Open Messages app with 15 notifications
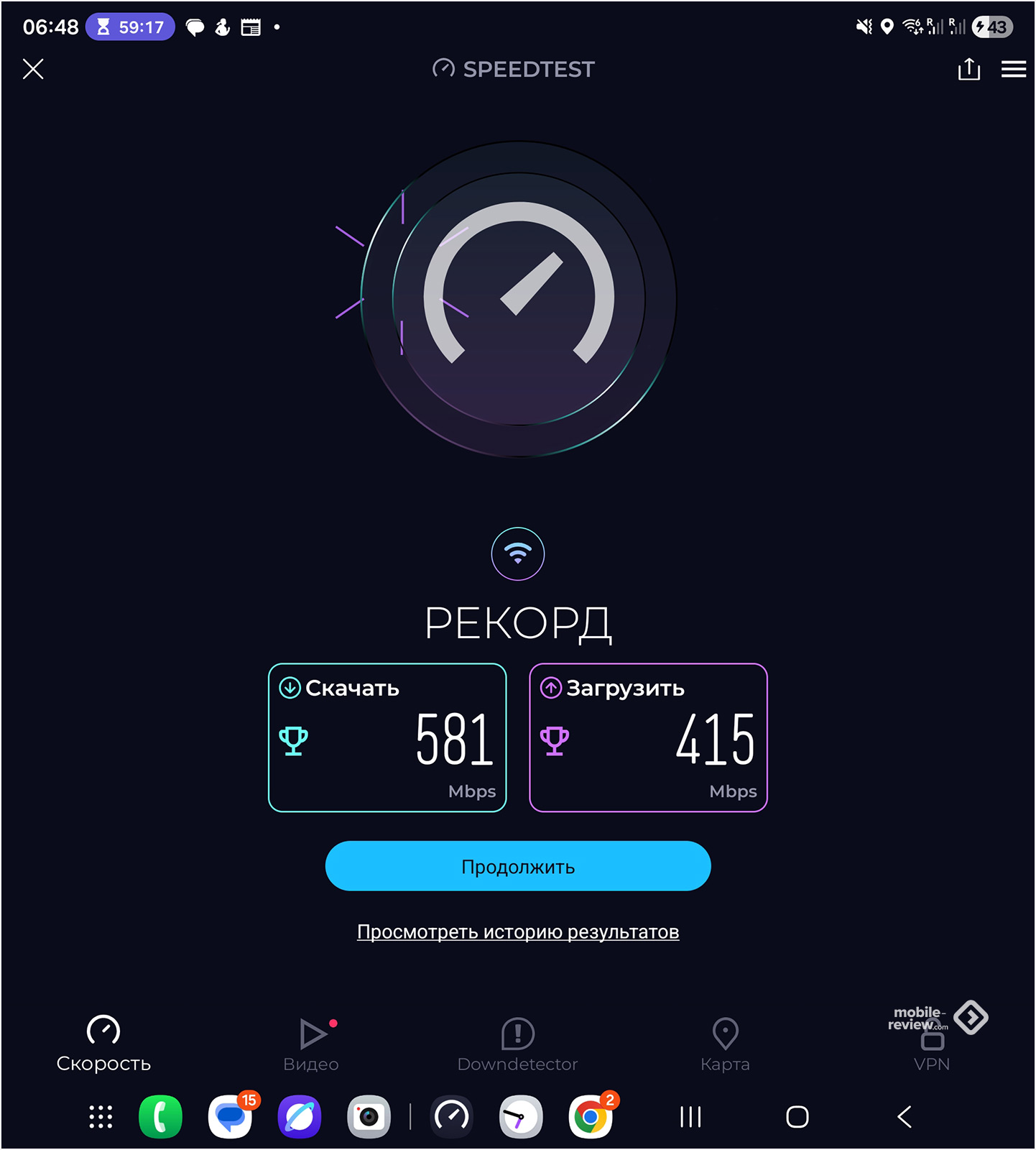 coord(230,1117)
